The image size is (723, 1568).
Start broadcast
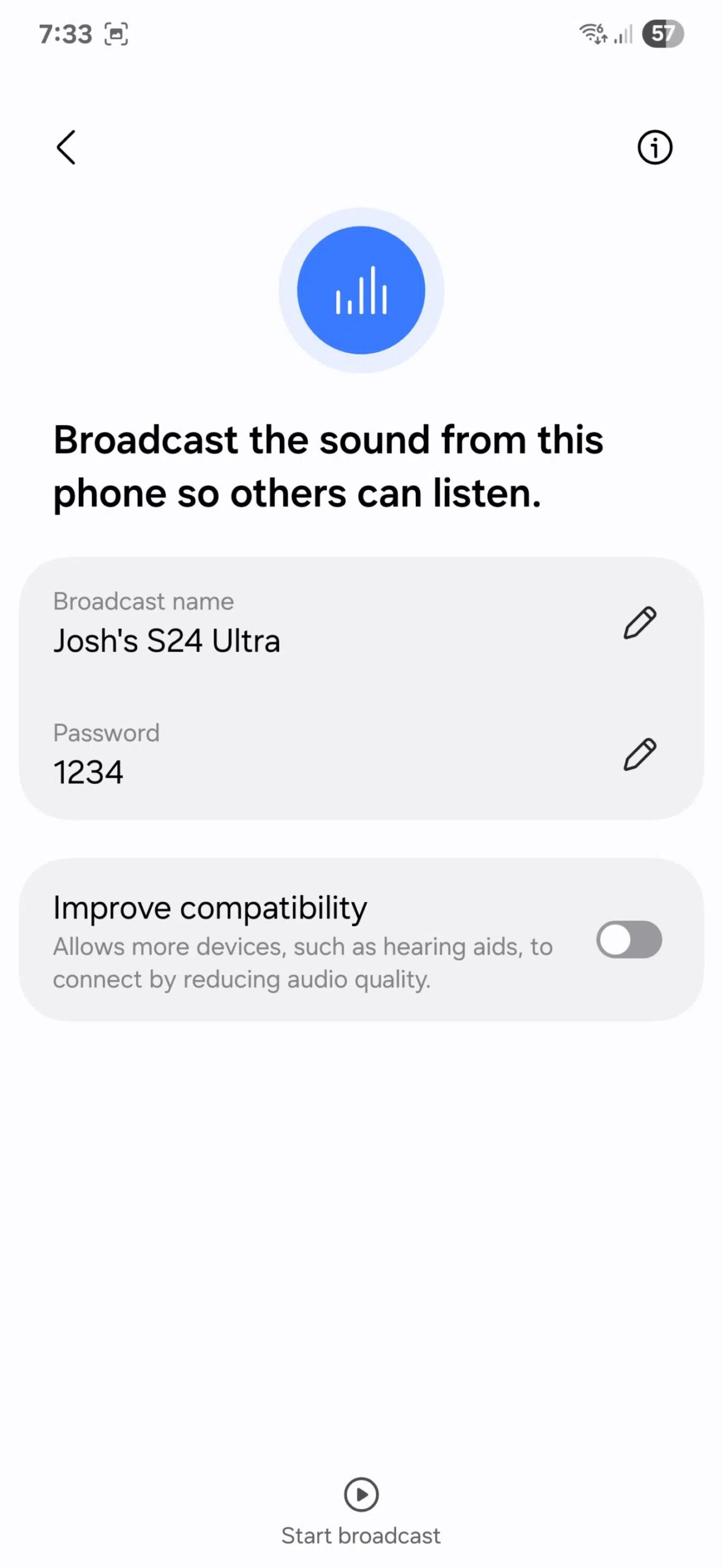pyautogui.click(x=361, y=1510)
